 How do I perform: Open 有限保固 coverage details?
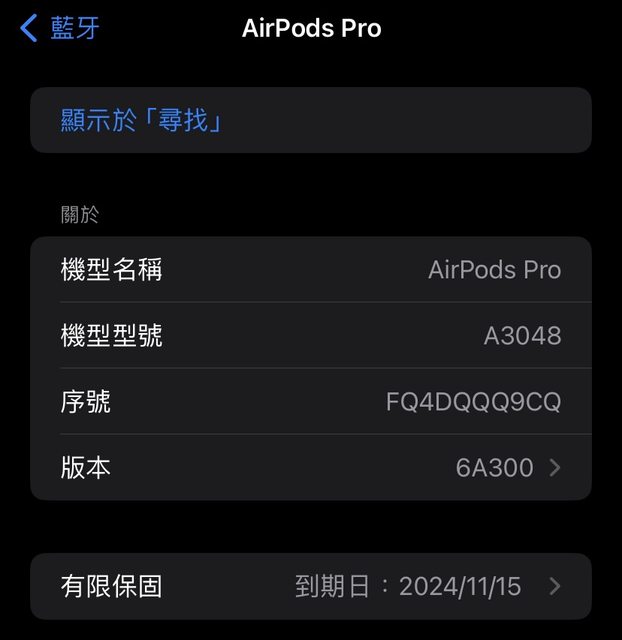pyautogui.click(x=310, y=586)
